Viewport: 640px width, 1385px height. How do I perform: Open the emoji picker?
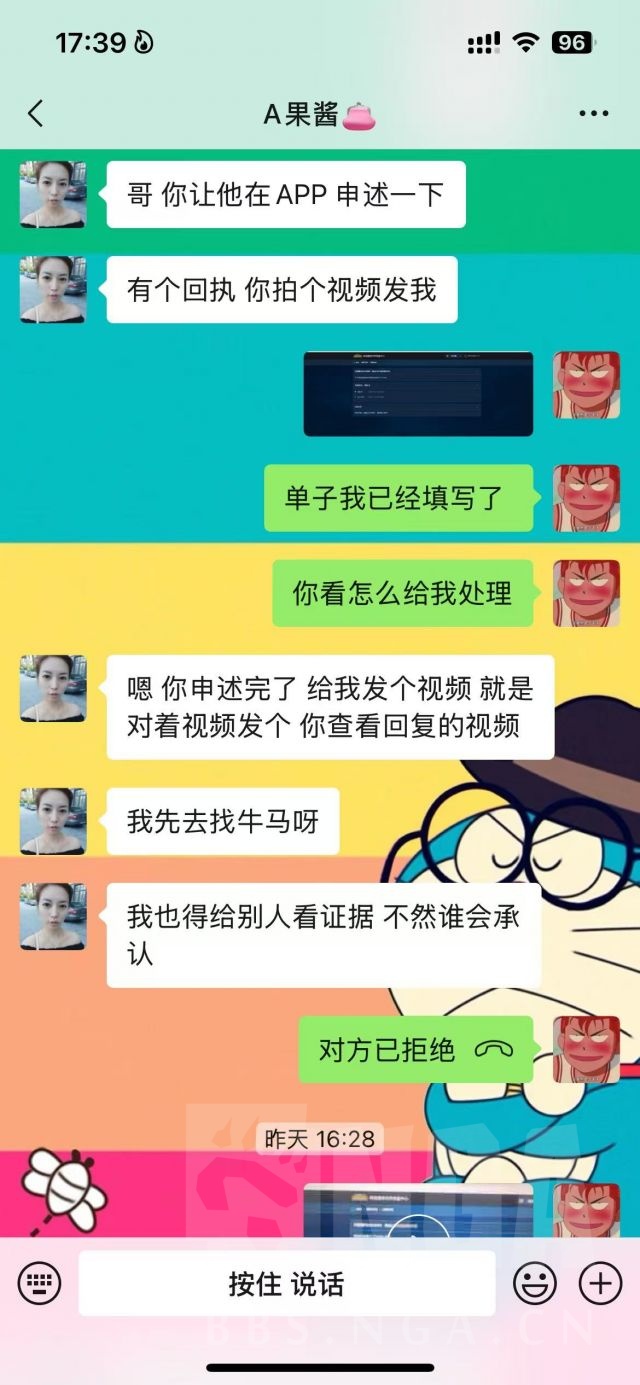[x=535, y=1283]
